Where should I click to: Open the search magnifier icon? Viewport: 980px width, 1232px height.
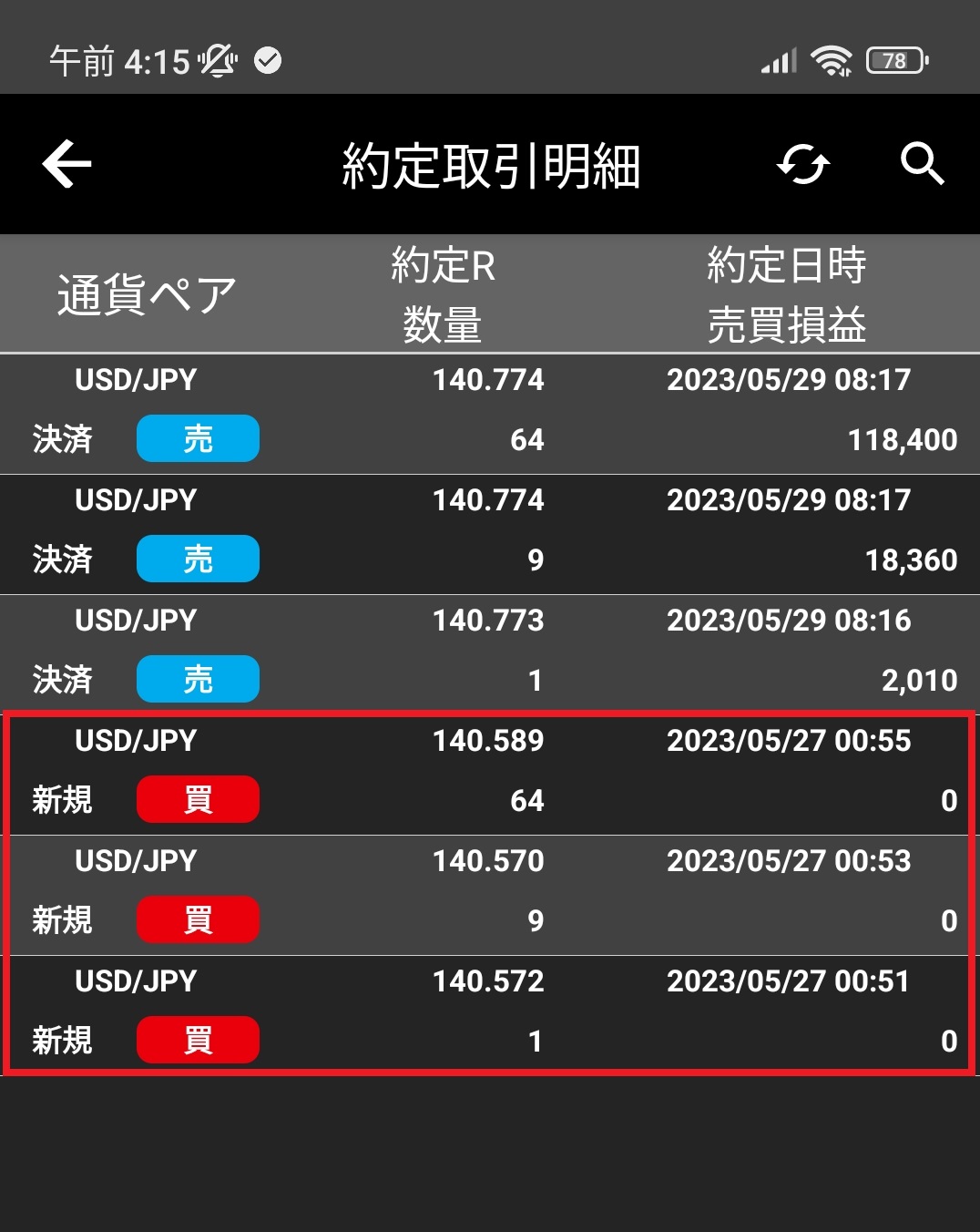[x=922, y=164]
